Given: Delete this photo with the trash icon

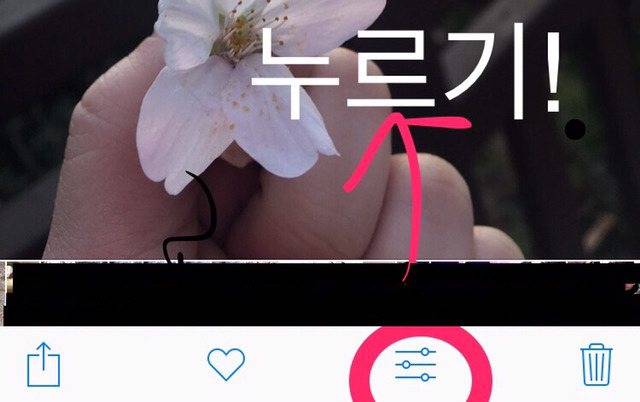Looking at the screenshot, I should 597,364.
